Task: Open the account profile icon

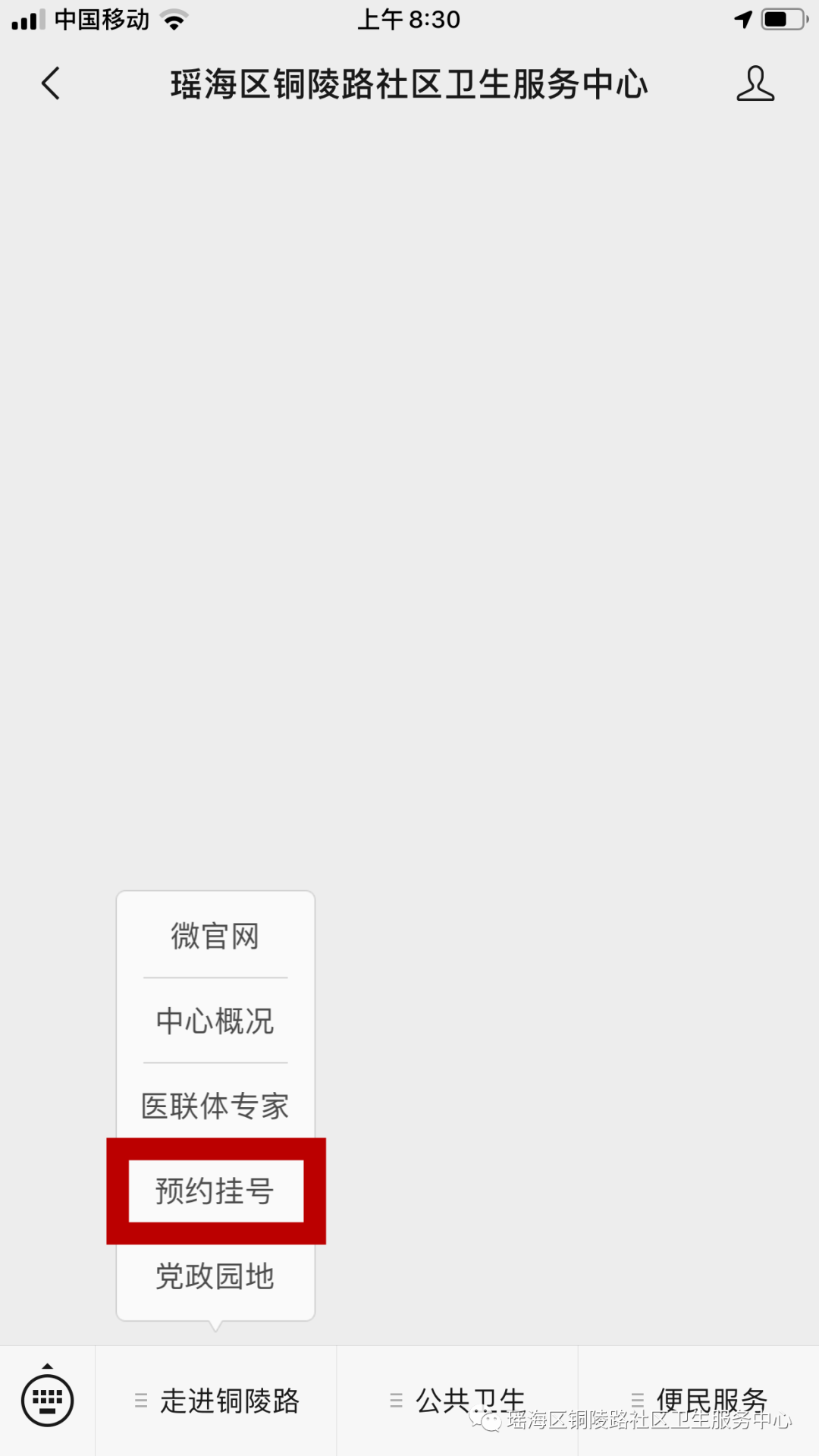Action: click(755, 83)
